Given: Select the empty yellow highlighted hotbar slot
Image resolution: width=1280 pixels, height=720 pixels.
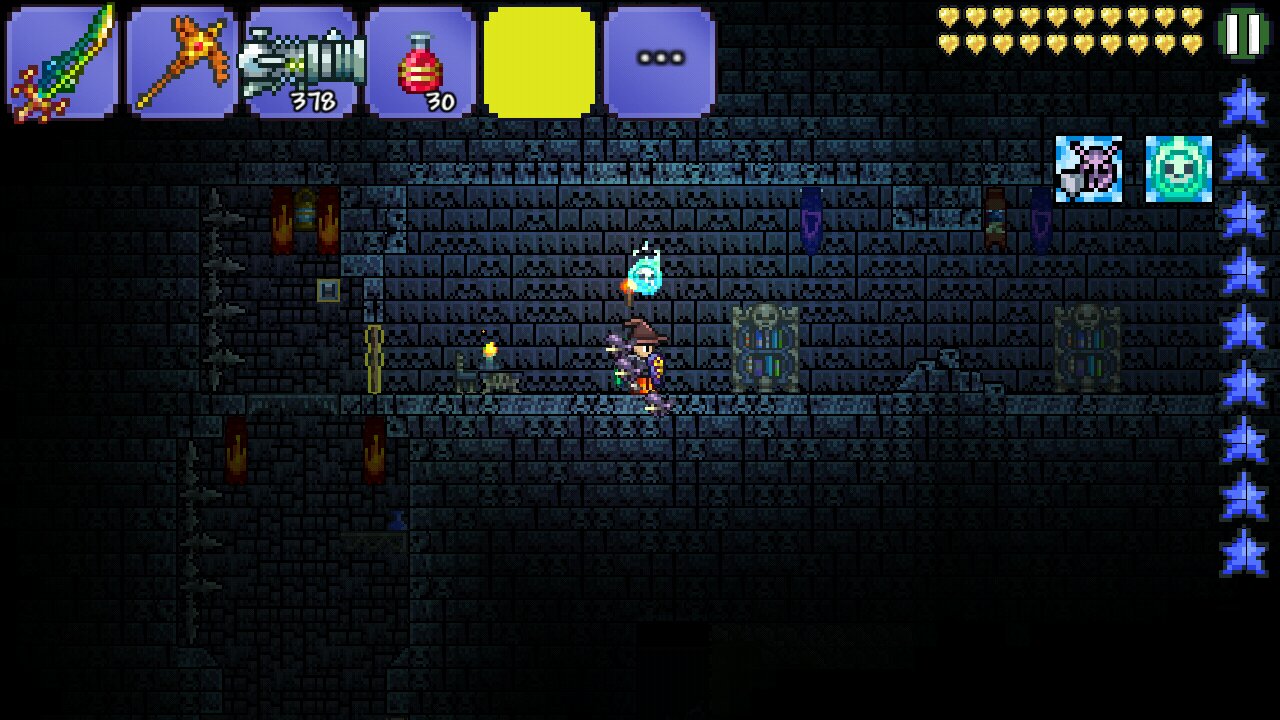Looking at the screenshot, I should [x=540, y=63].
